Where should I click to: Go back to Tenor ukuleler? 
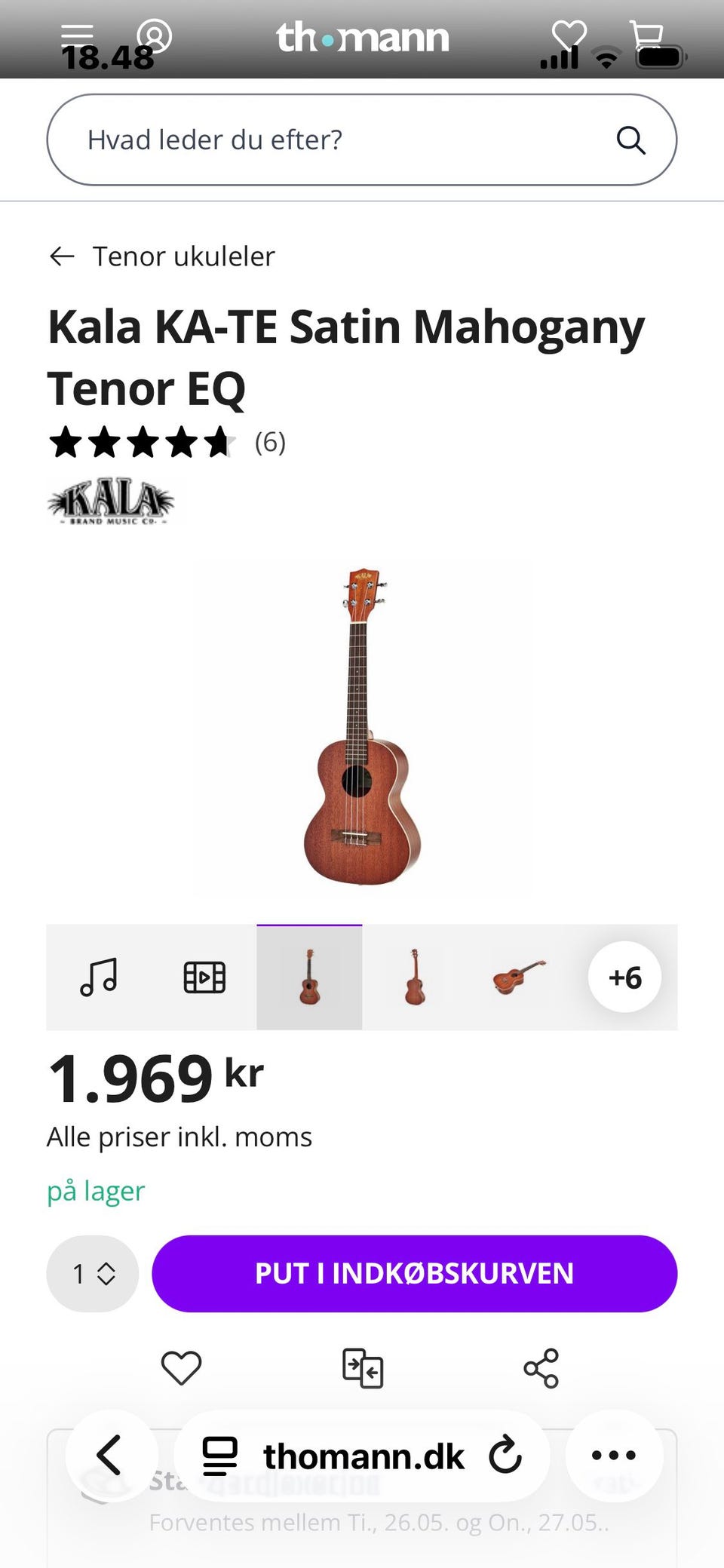(162, 256)
